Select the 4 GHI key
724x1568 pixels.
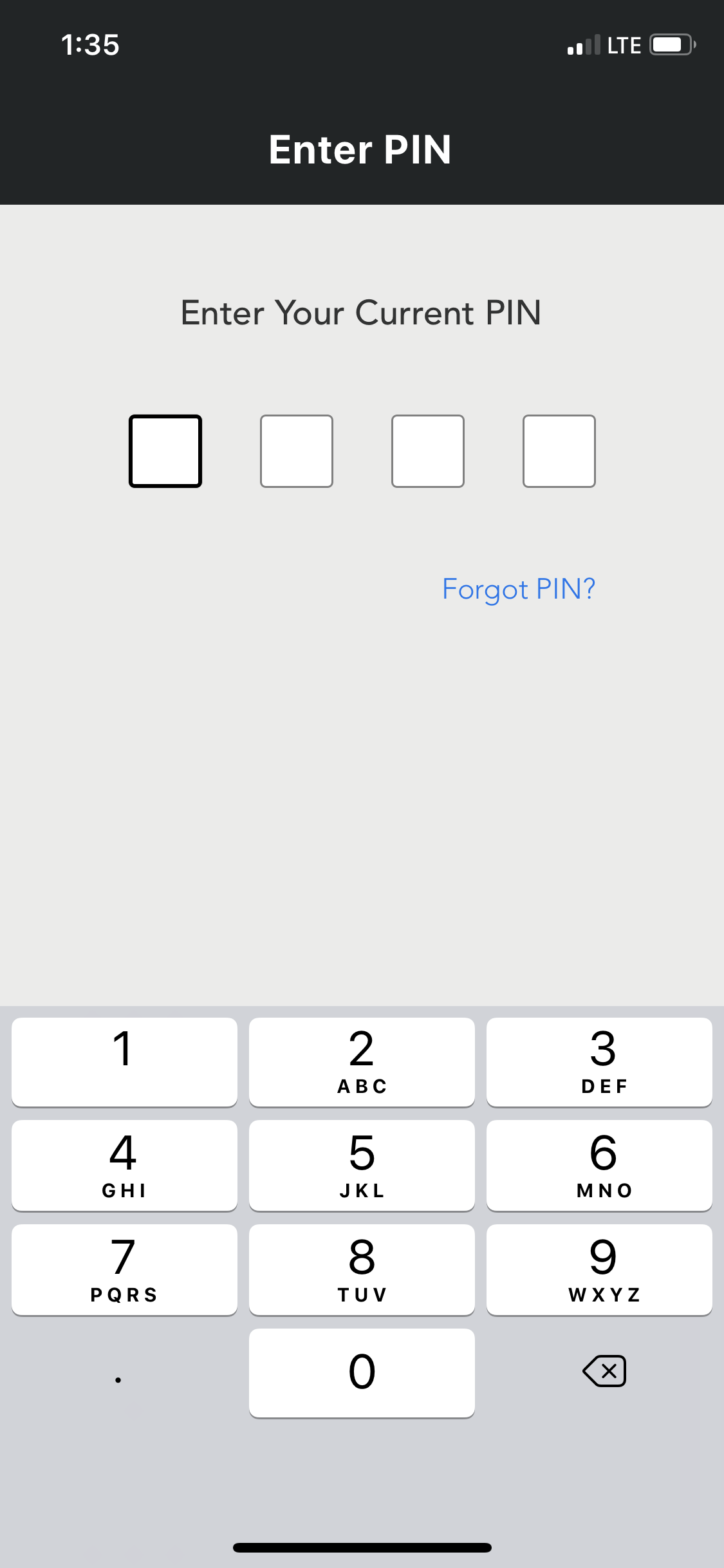tap(124, 1166)
